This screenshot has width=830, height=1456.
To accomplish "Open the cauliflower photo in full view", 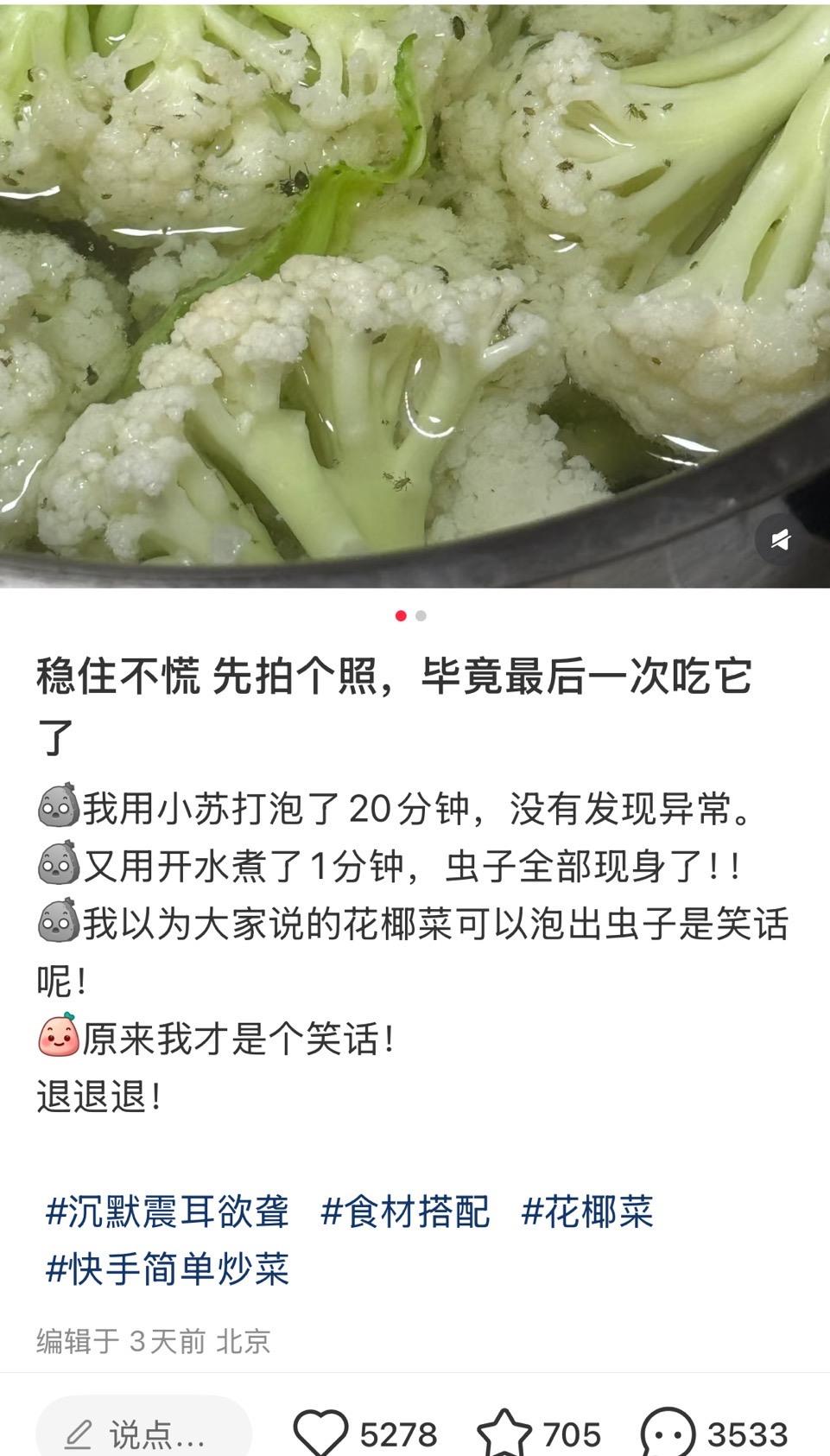I will pos(415,285).
